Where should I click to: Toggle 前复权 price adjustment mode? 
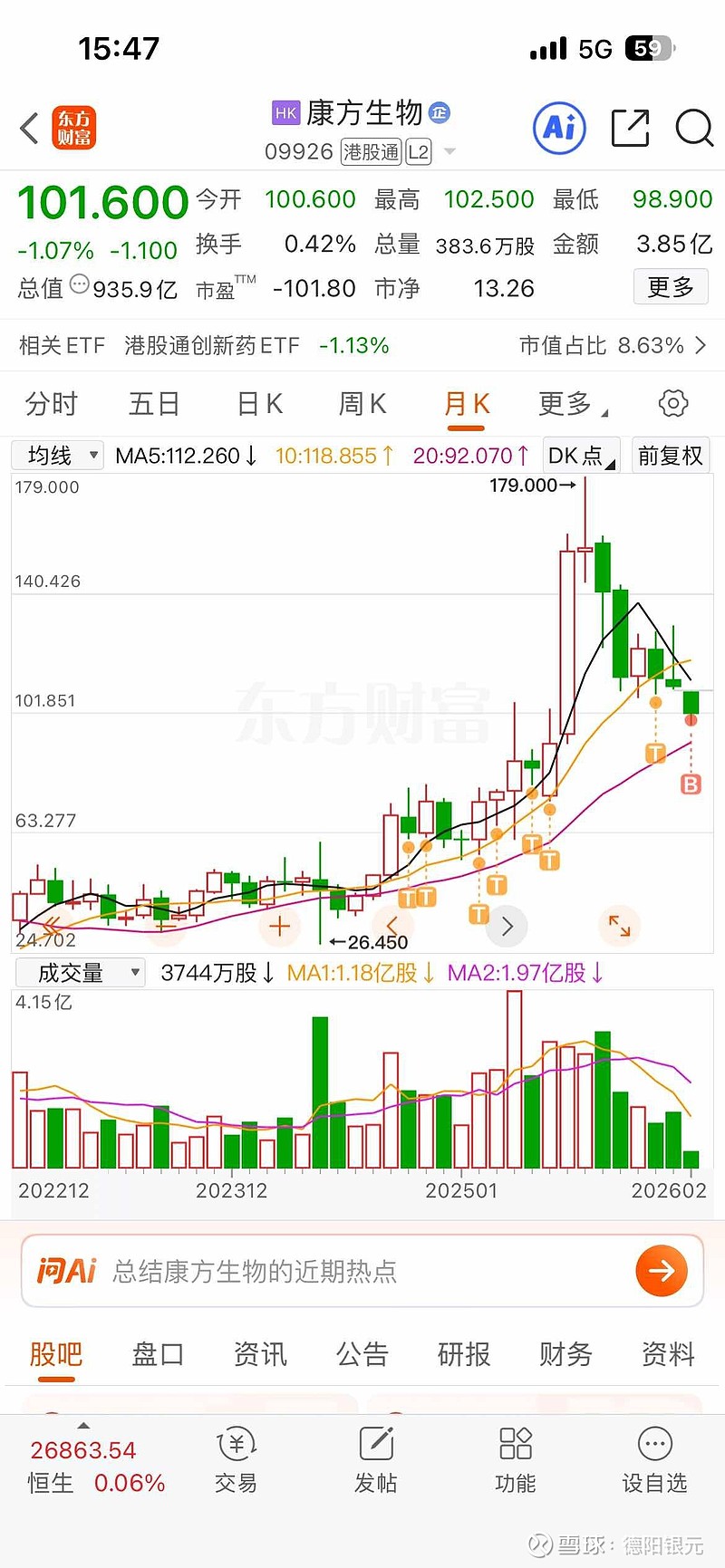(x=670, y=455)
